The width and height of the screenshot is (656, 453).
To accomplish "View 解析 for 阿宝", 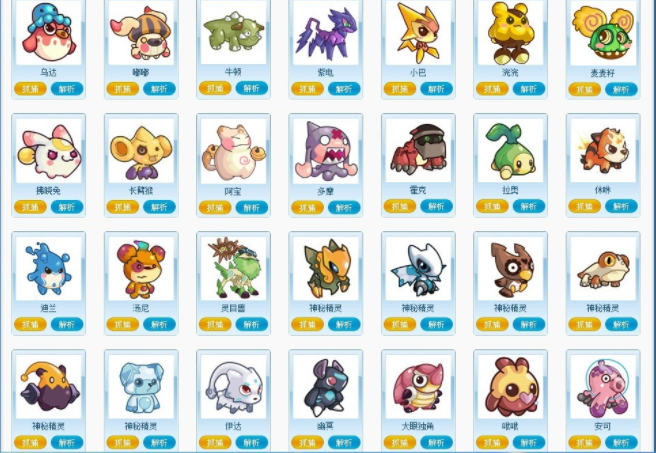I will tap(252, 207).
